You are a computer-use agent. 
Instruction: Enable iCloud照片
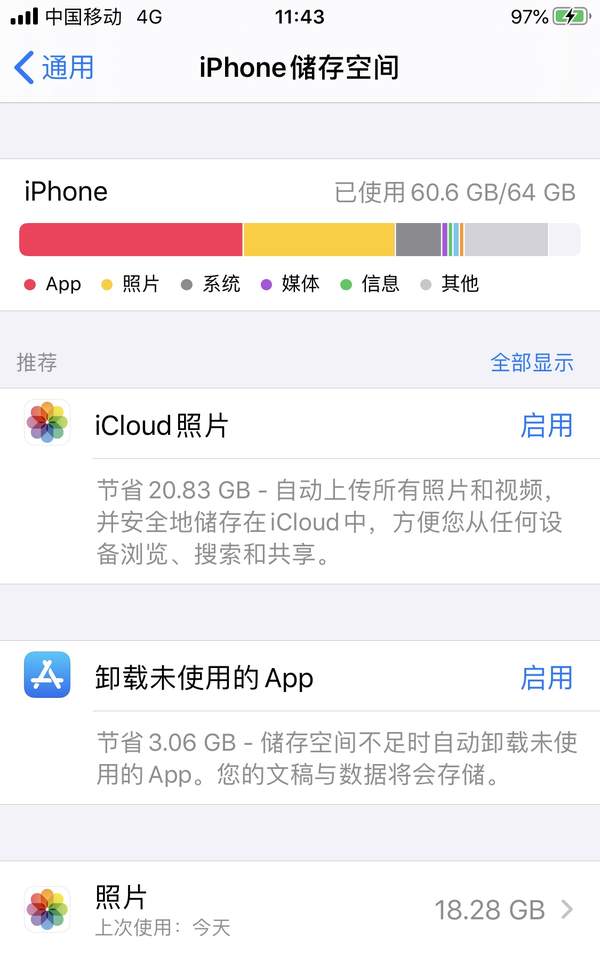click(546, 425)
